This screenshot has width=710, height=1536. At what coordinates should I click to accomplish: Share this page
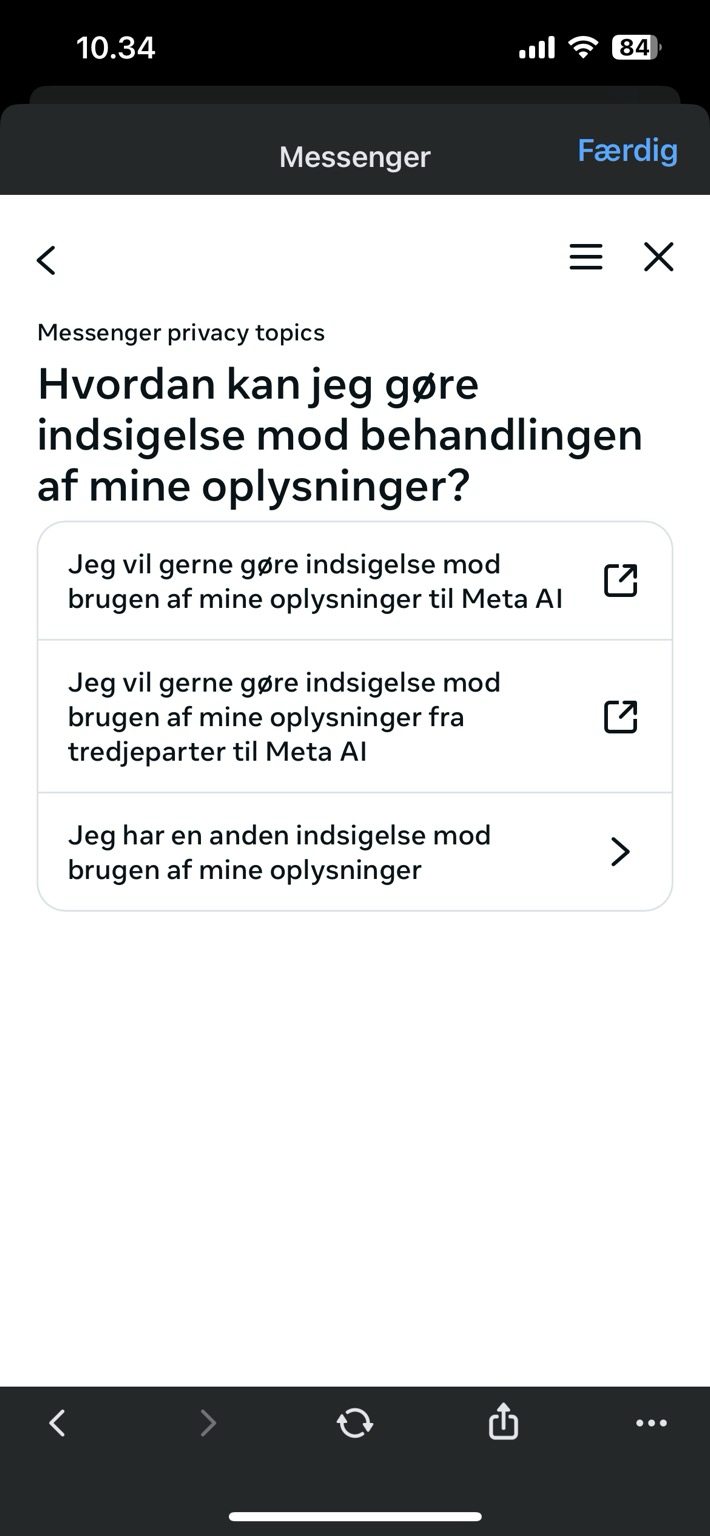pos(503,1421)
